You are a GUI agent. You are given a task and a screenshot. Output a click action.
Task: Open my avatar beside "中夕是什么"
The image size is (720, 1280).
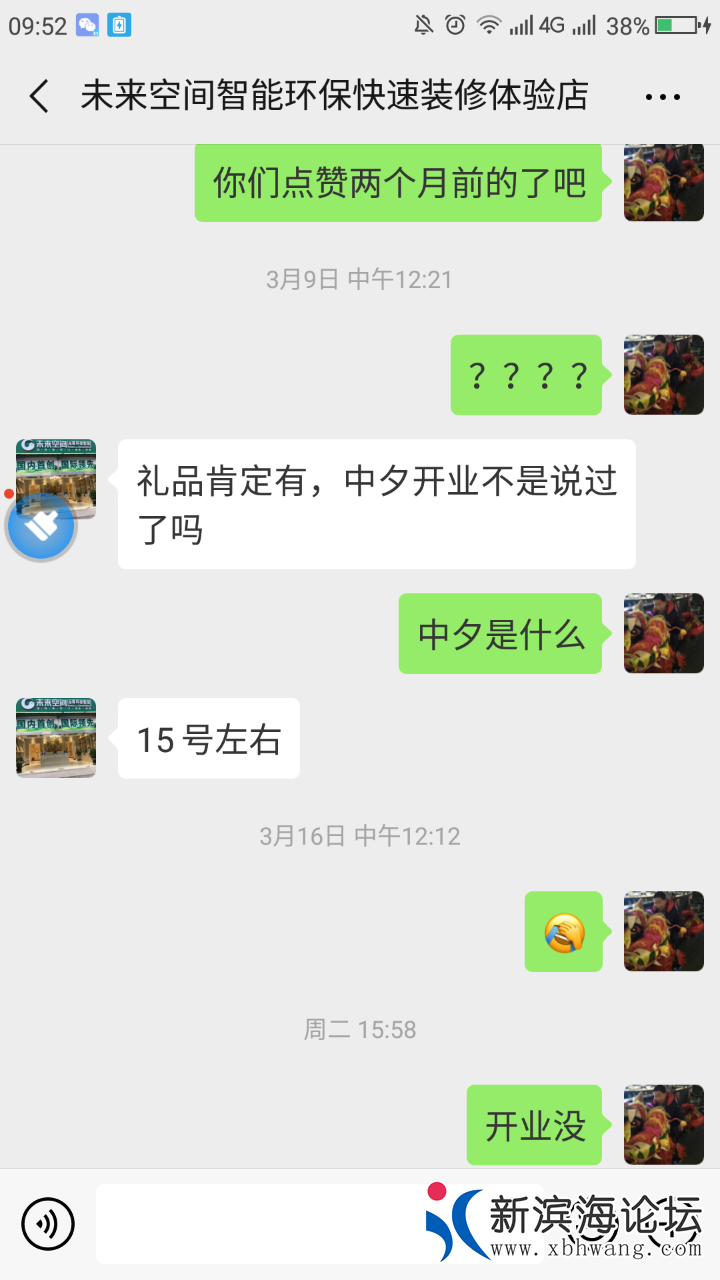(x=664, y=633)
